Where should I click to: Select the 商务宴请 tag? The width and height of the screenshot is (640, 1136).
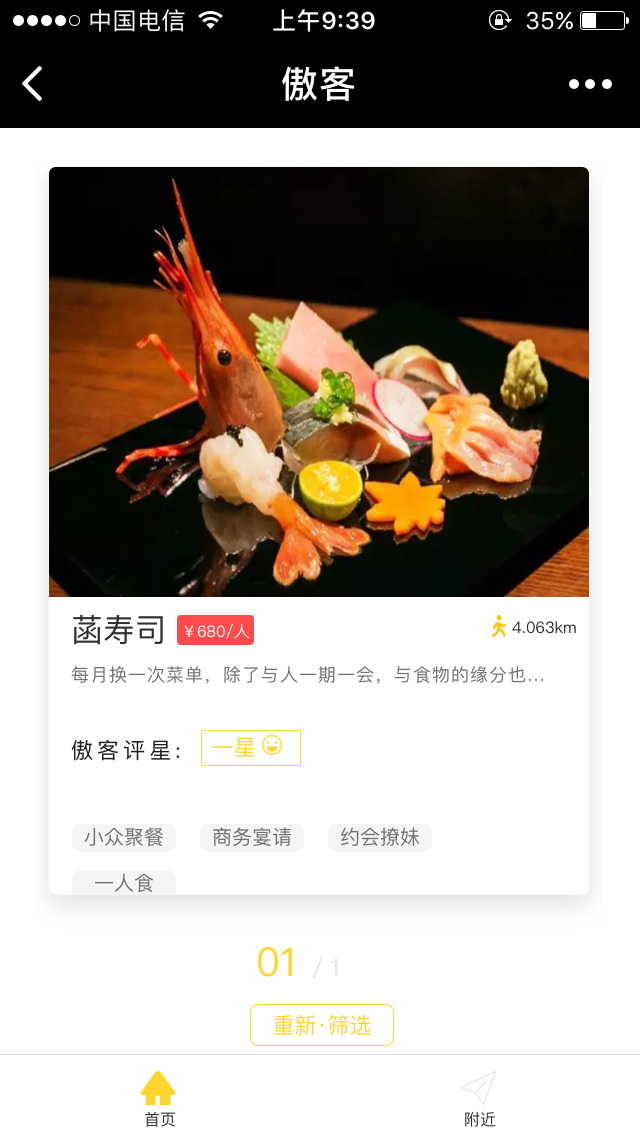[x=252, y=838]
